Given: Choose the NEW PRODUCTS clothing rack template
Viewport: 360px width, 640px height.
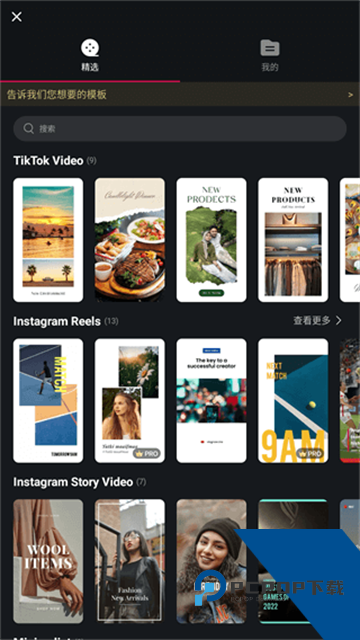Looking at the screenshot, I should click(x=293, y=240).
